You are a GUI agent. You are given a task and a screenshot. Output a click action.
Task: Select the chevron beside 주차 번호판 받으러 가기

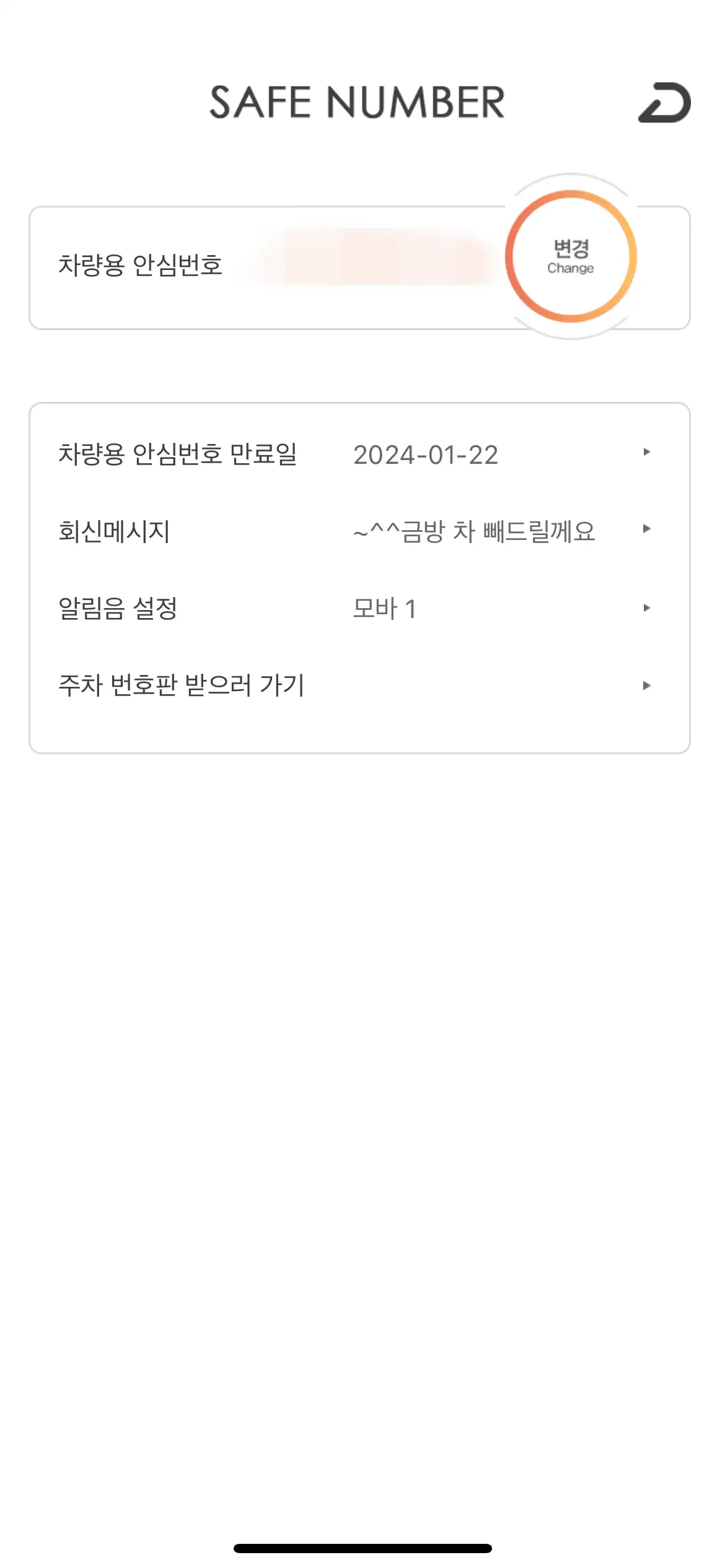tap(646, 686)
